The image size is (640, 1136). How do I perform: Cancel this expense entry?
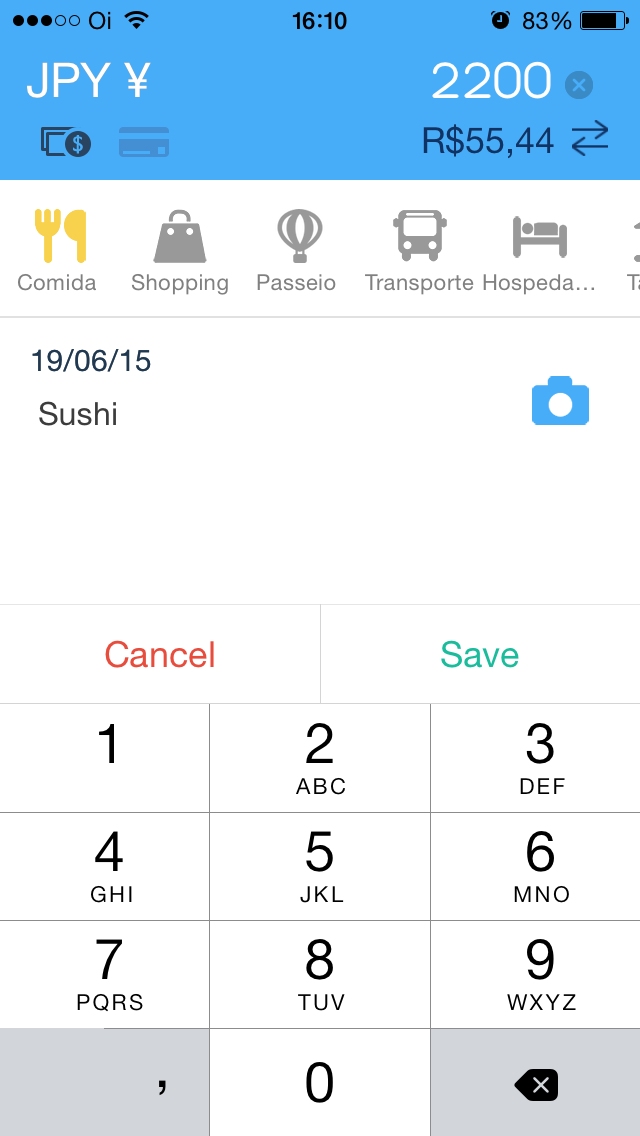pos(160,655)
